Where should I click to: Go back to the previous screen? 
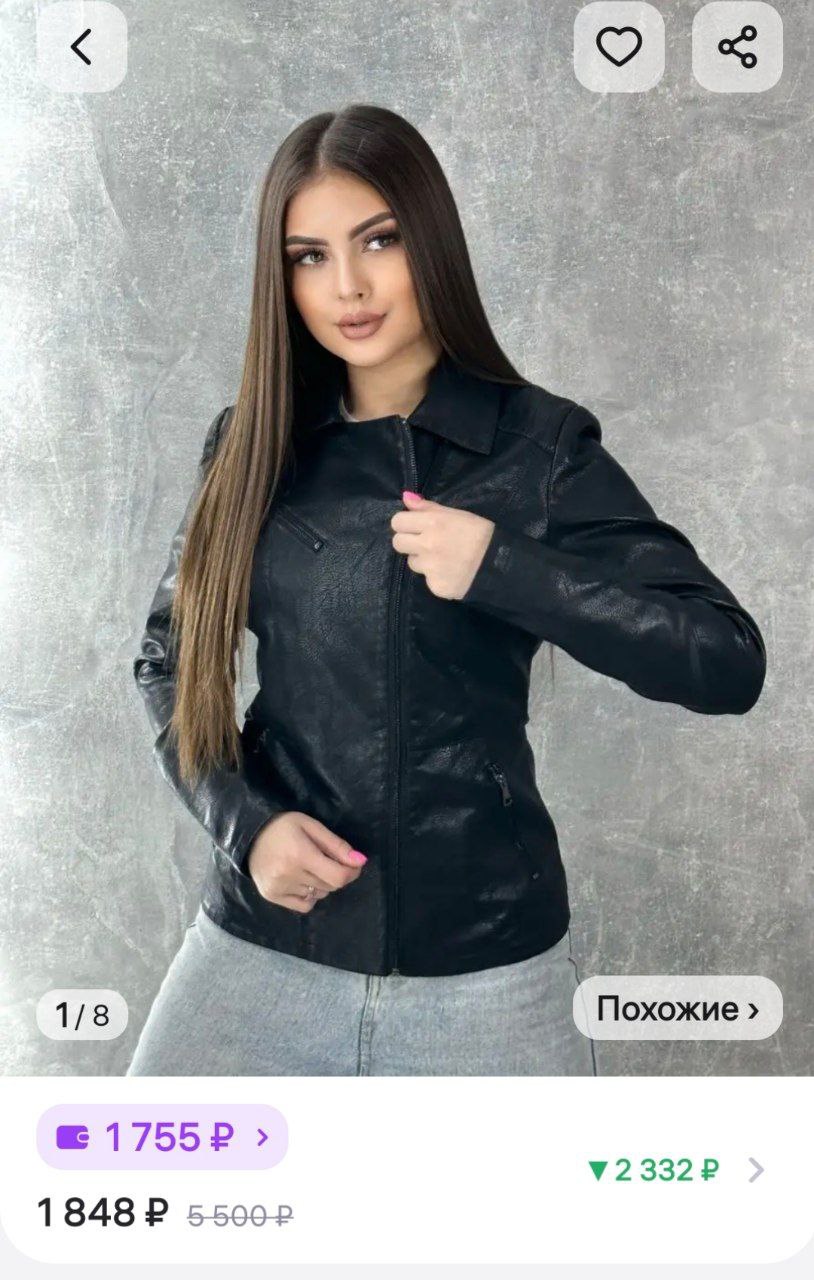click(x=81, y=47)
